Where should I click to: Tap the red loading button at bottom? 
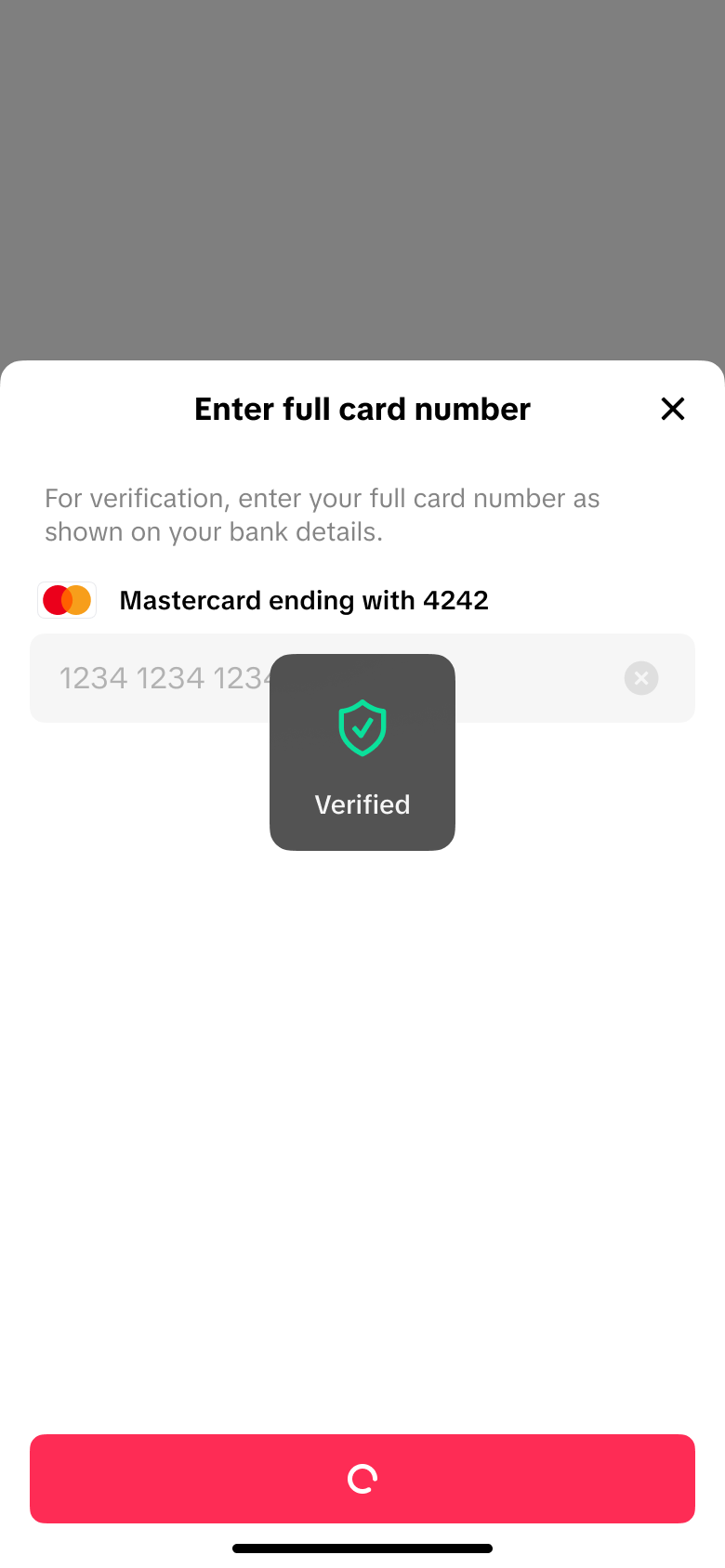[362, 1479]
